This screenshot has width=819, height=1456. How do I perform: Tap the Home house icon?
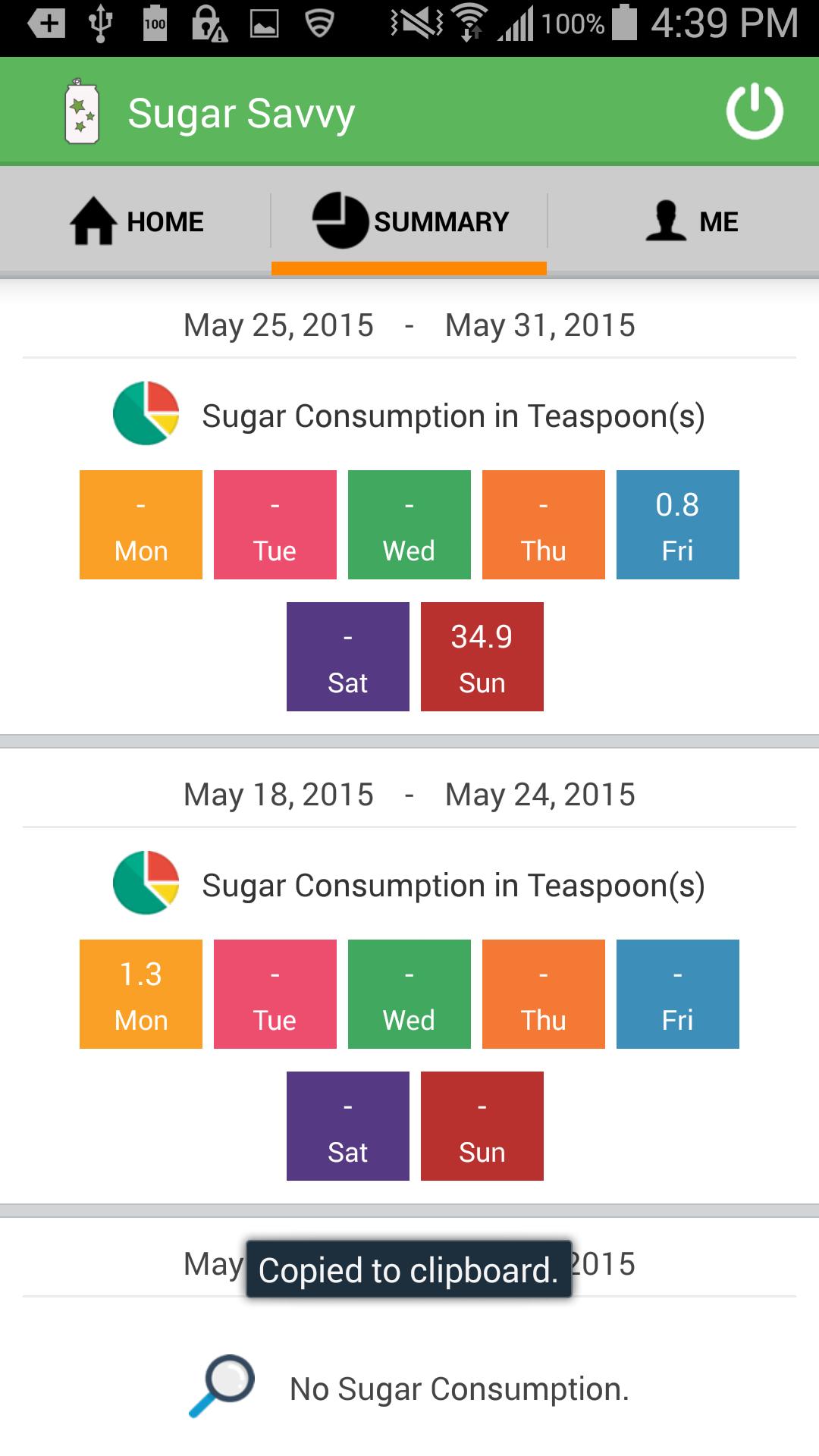(x=94, y=221)
